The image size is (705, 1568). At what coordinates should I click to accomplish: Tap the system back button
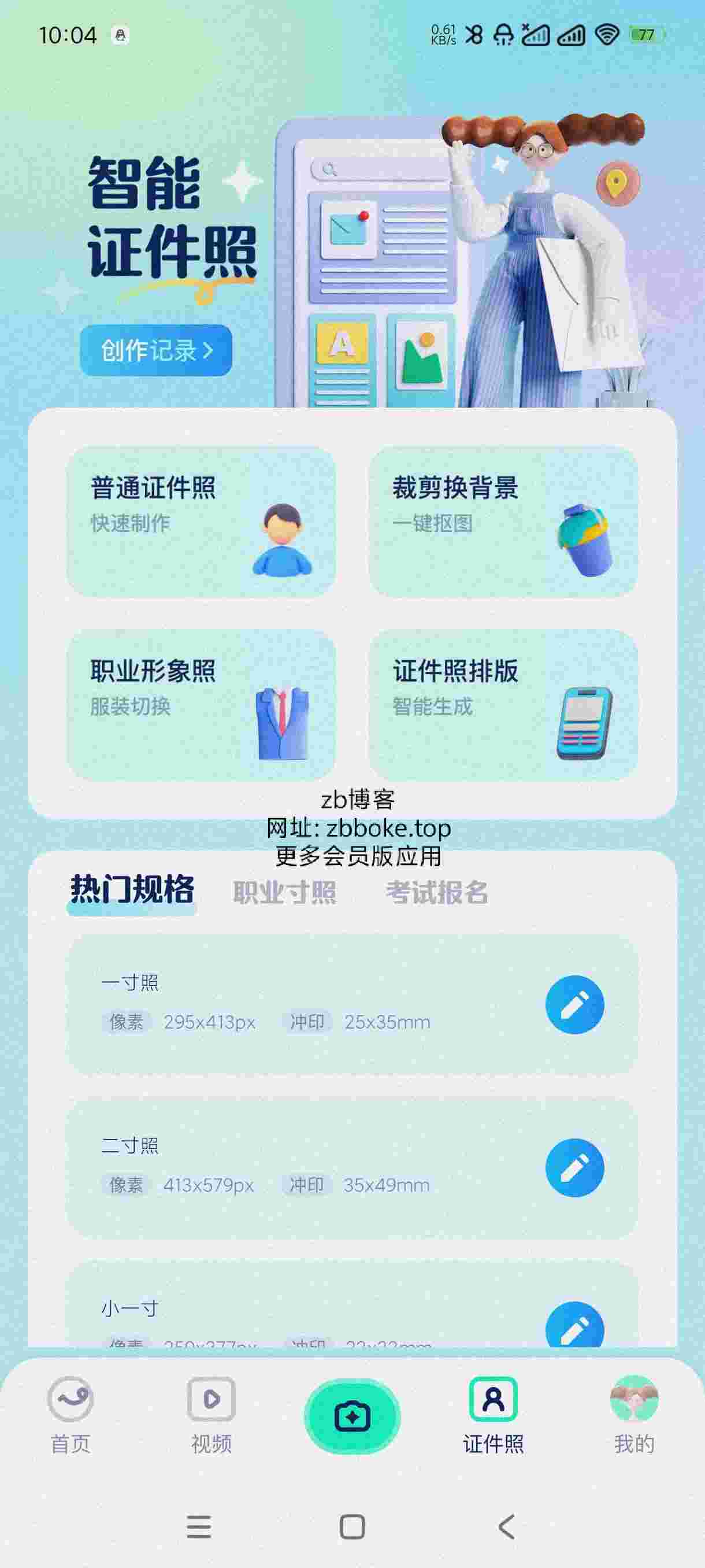(506, 1526)
